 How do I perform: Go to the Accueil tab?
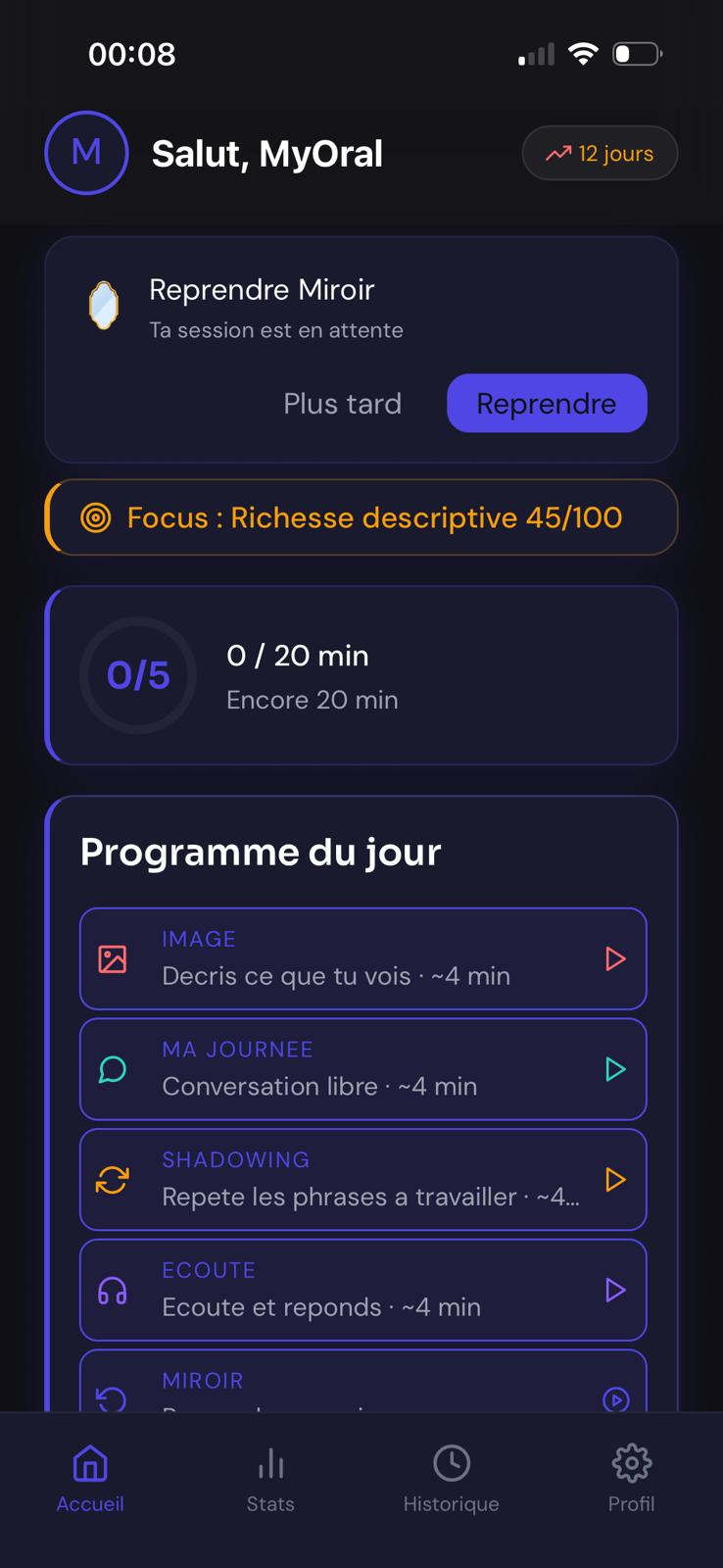(90, 1480)
